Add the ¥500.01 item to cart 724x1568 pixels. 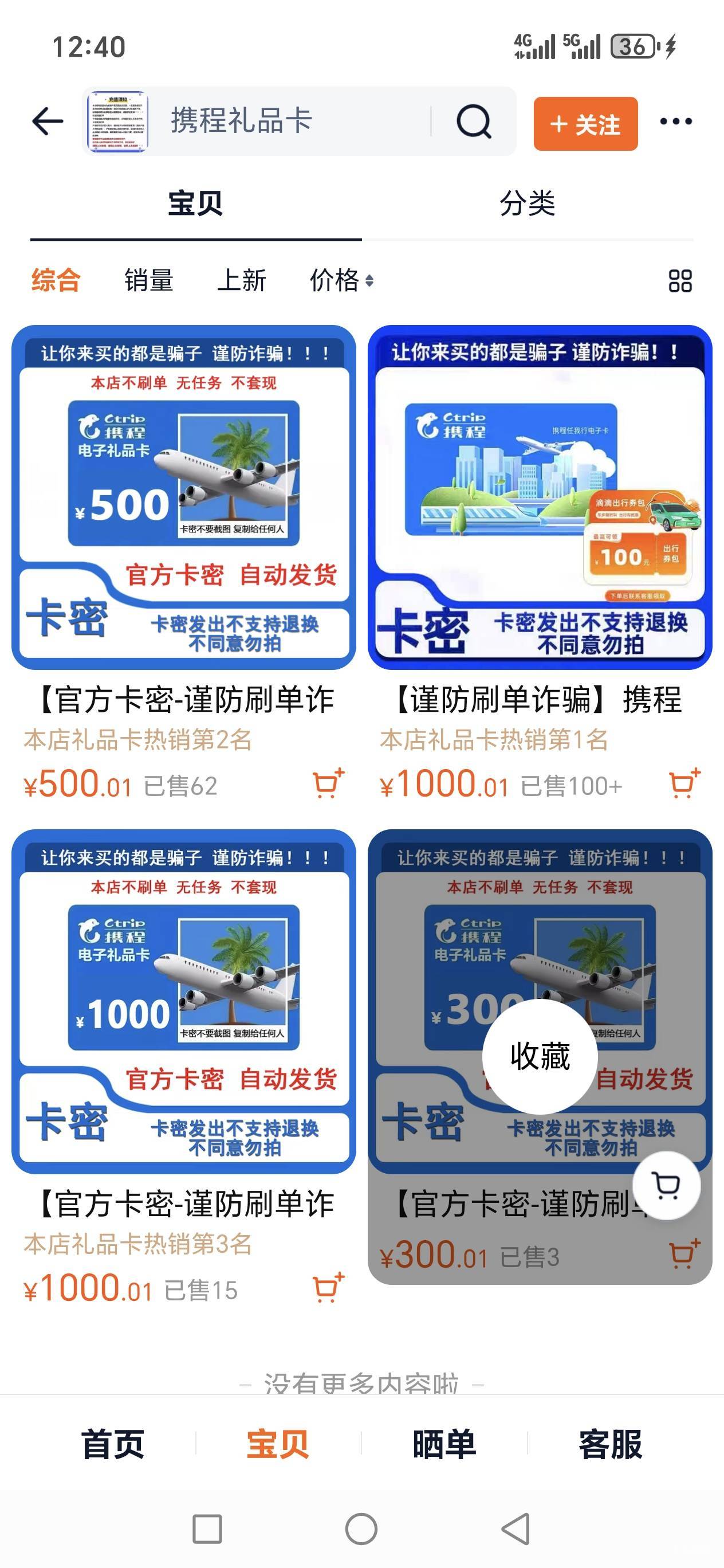[x=328, y=783]
